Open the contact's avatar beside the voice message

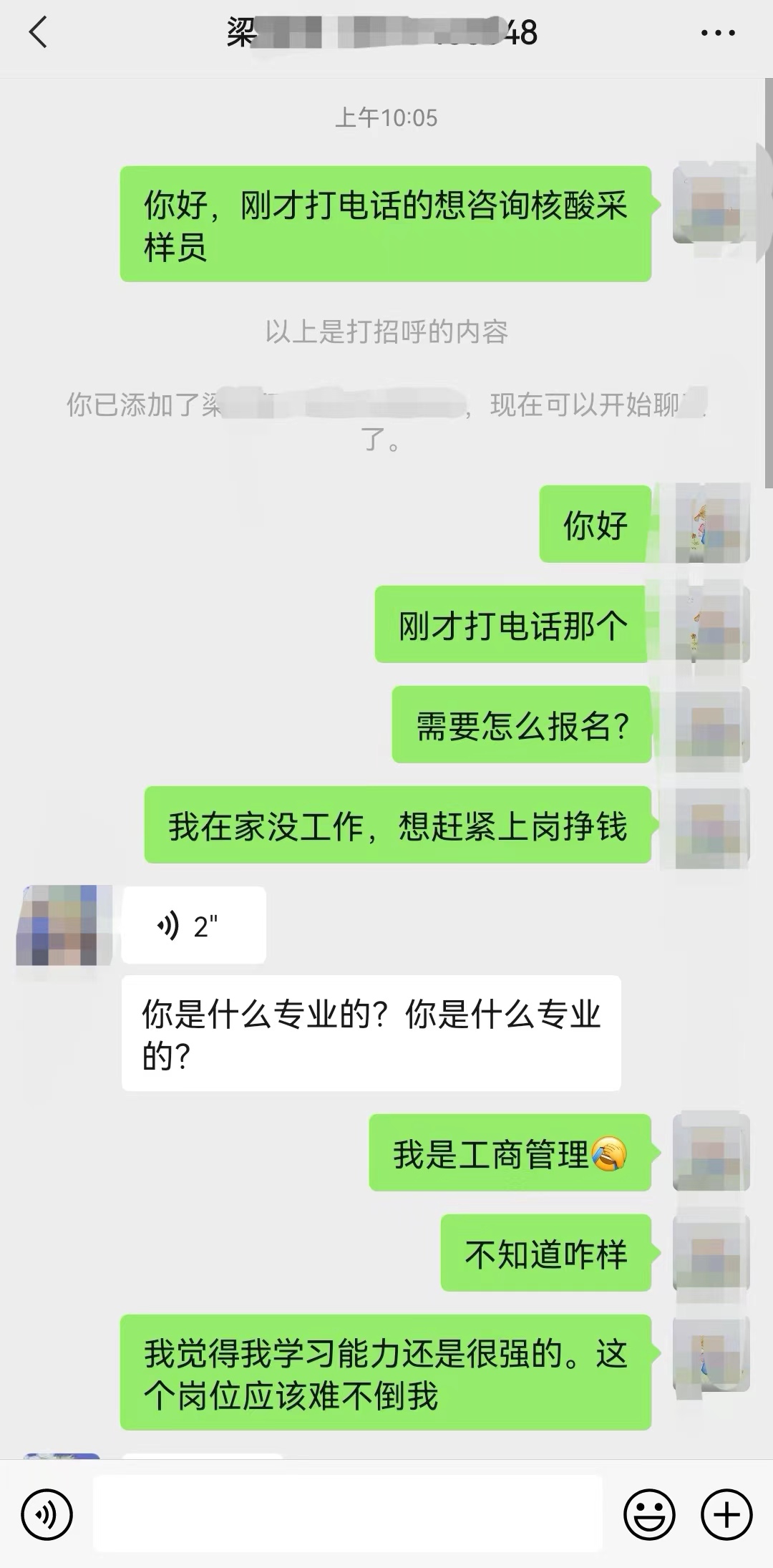pos(64,925)
